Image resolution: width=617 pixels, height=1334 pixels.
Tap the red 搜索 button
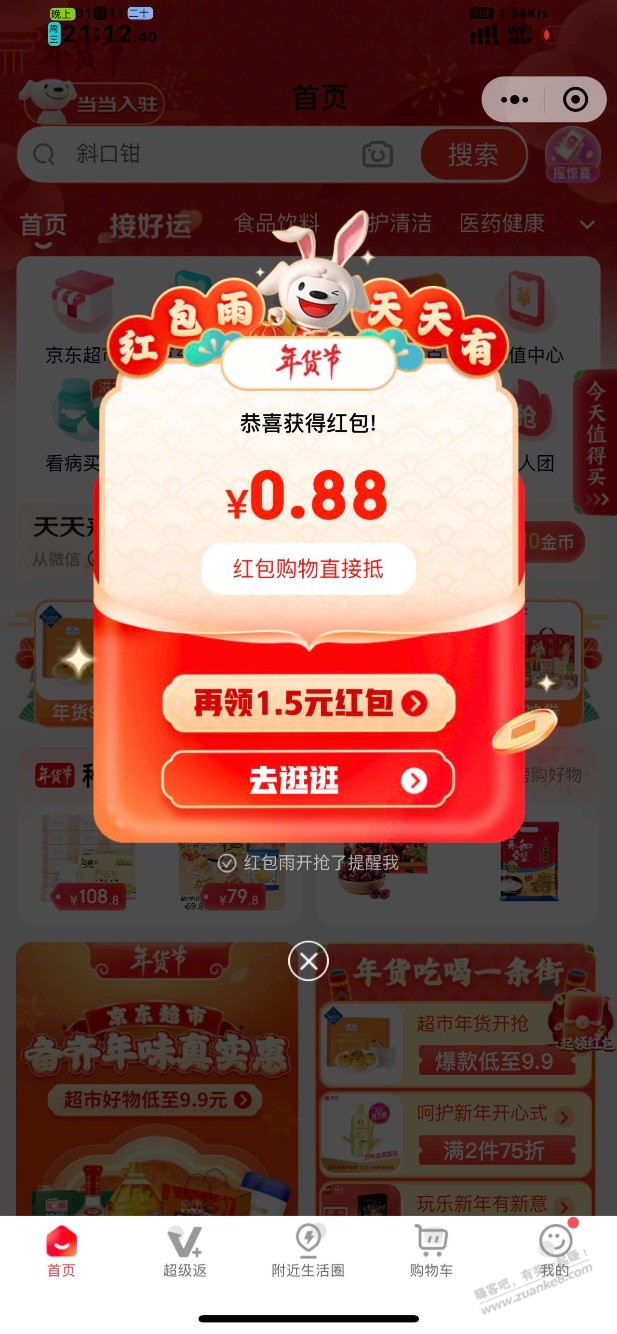coord(472,154)
